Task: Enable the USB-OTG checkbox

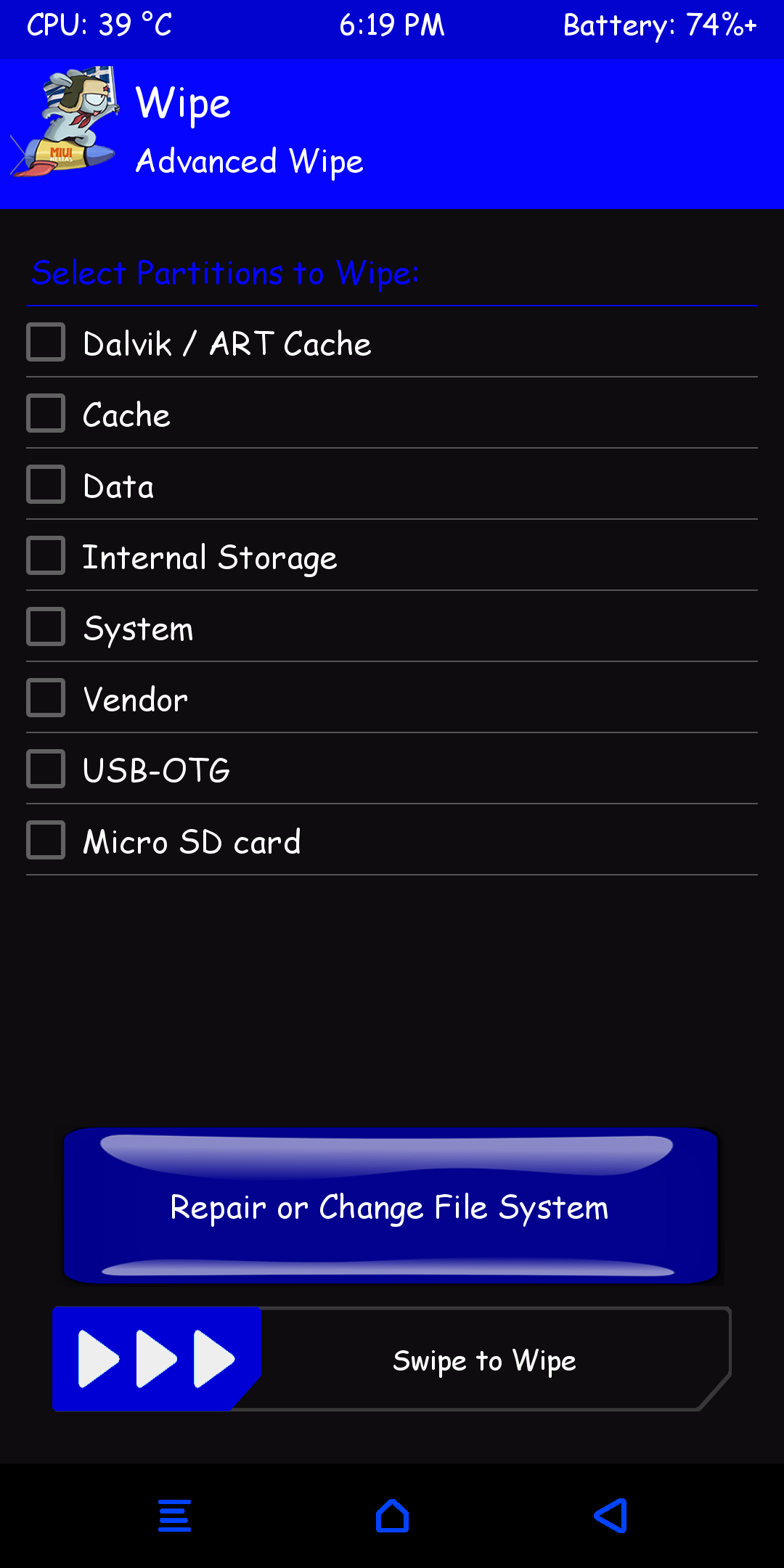Action: [46, 769]
